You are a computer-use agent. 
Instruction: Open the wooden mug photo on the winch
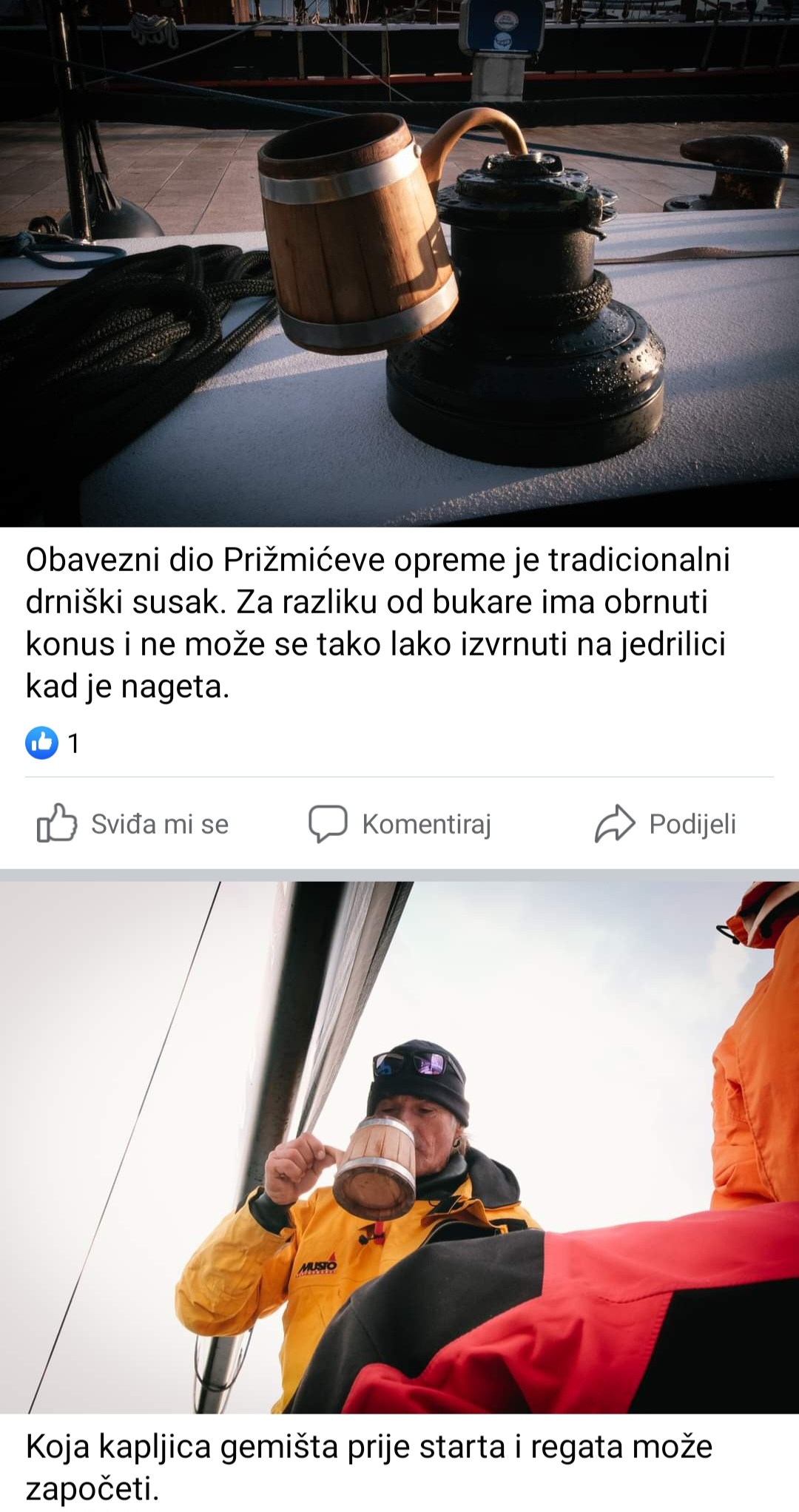tap(399, 263)
